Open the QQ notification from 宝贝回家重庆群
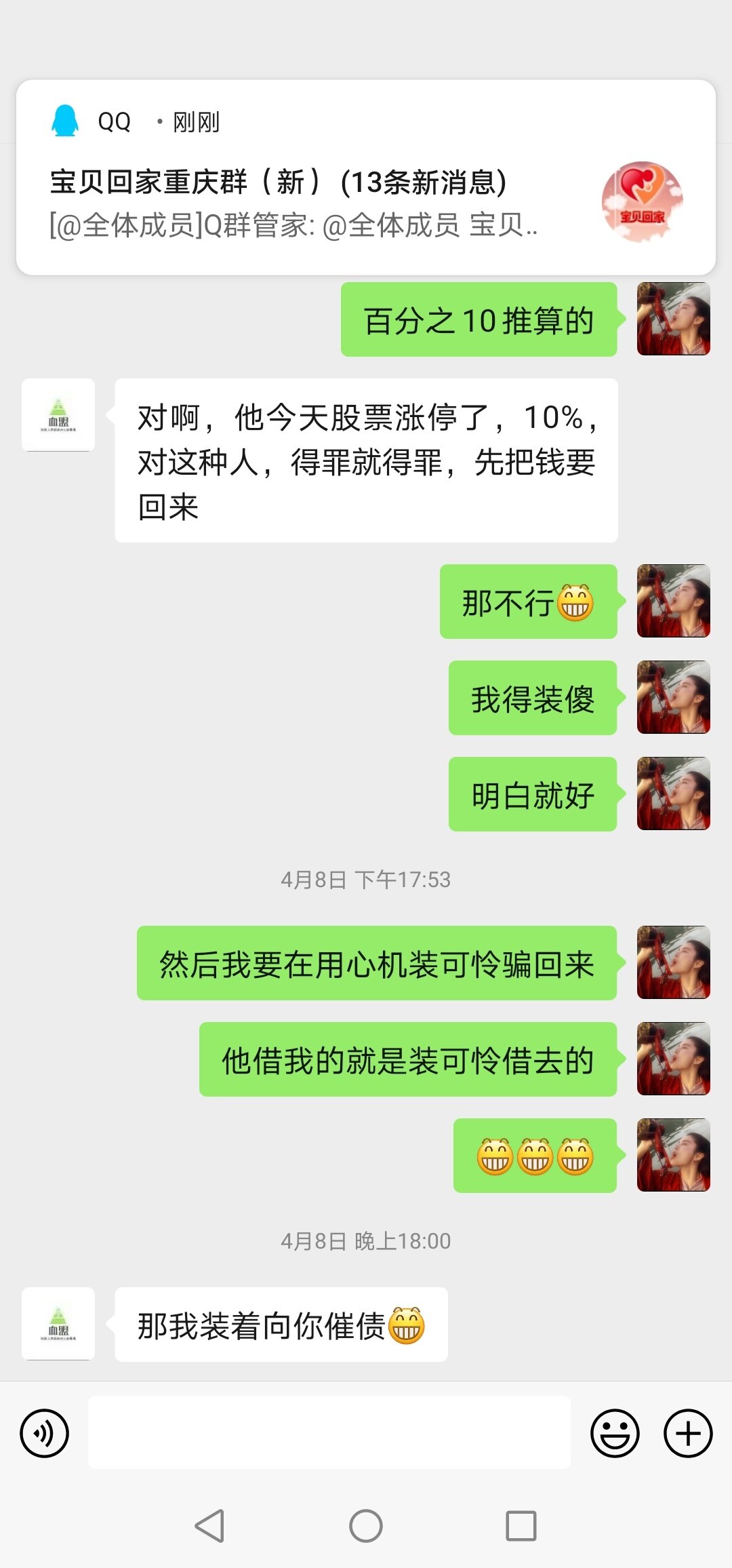732x1568 pixels. point(366,178)
